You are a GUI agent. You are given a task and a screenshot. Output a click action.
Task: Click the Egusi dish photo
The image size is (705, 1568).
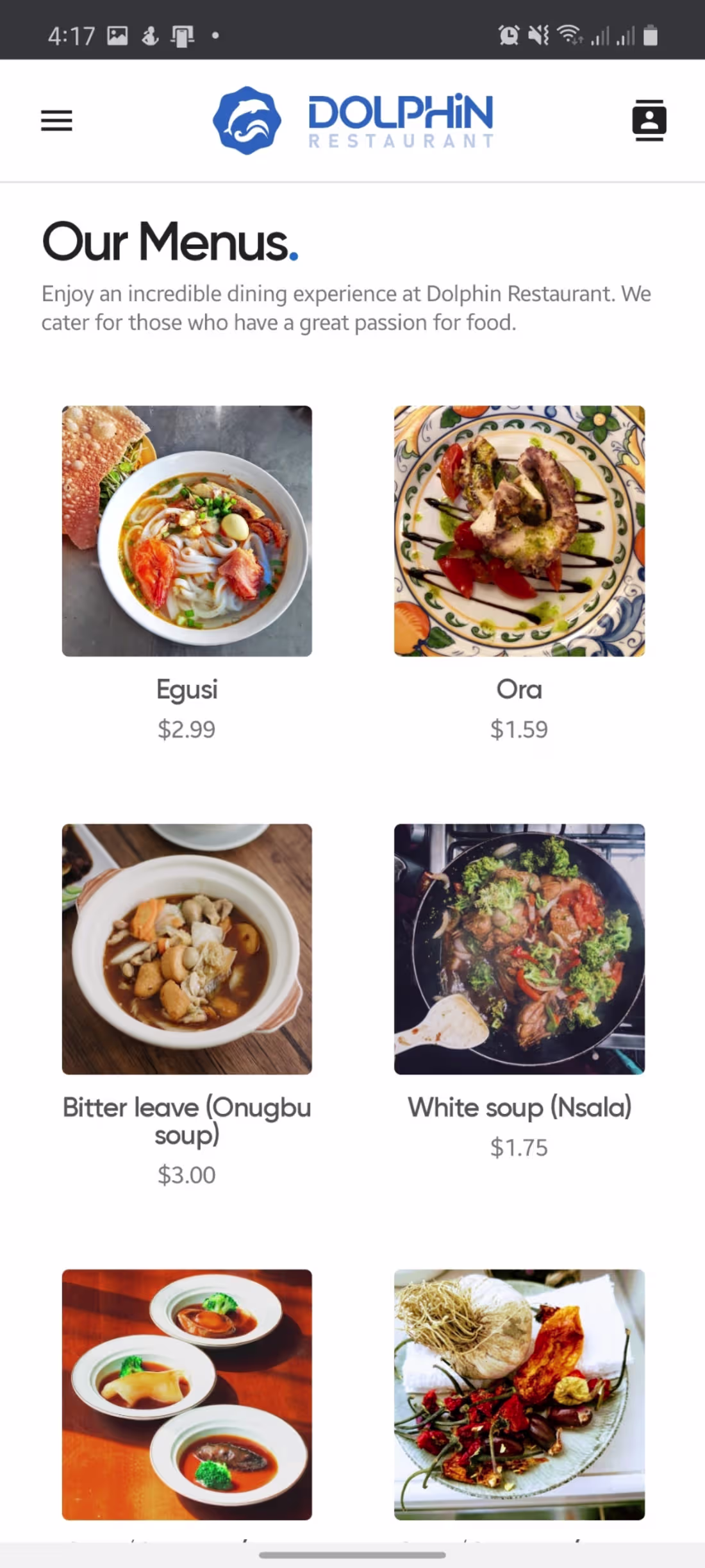click(x=187, y=530)
